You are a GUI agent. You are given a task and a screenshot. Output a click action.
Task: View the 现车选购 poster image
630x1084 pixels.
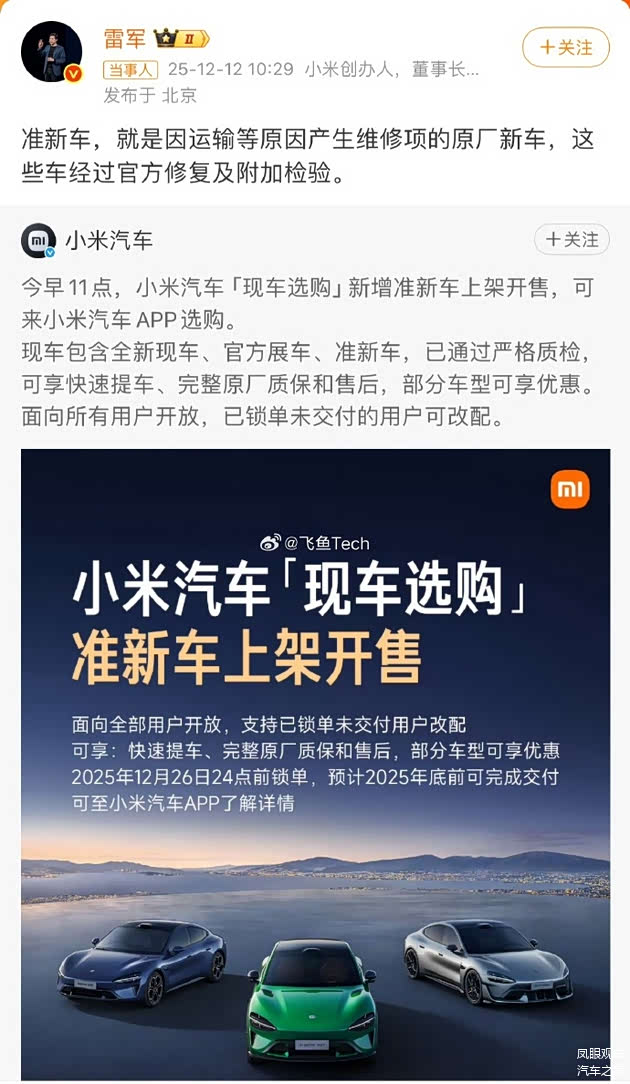[315, 764]
